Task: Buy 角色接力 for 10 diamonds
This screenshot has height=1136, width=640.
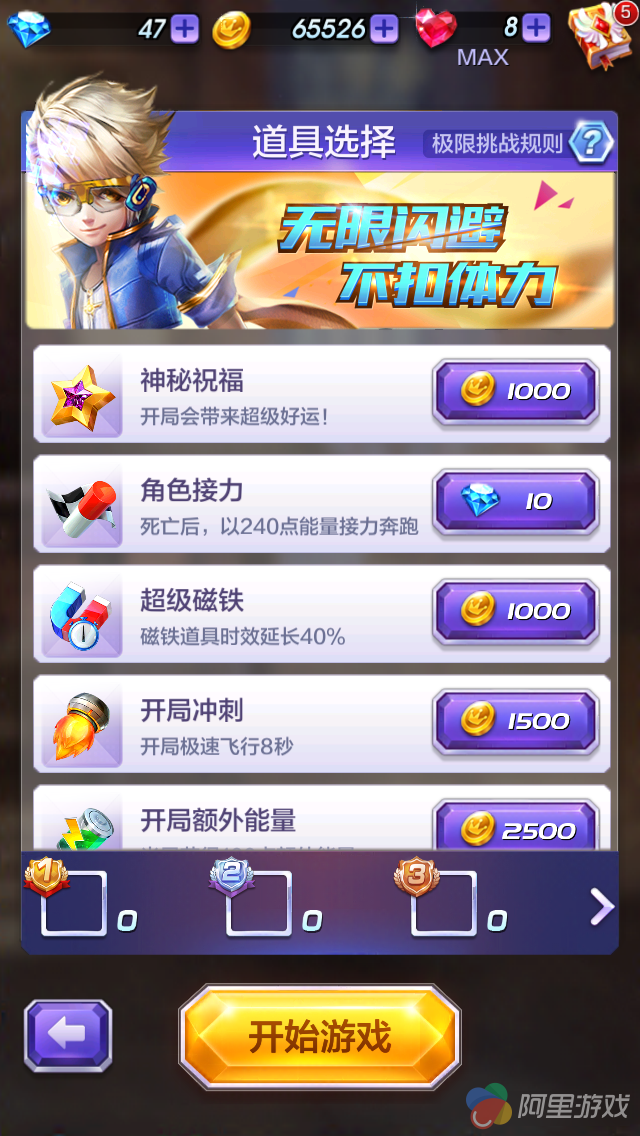Action: [515, 501]
